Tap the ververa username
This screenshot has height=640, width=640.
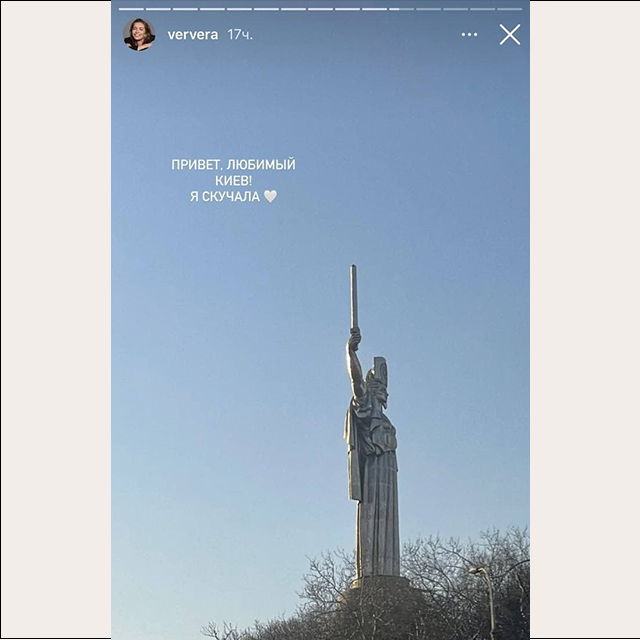point(192,35)
